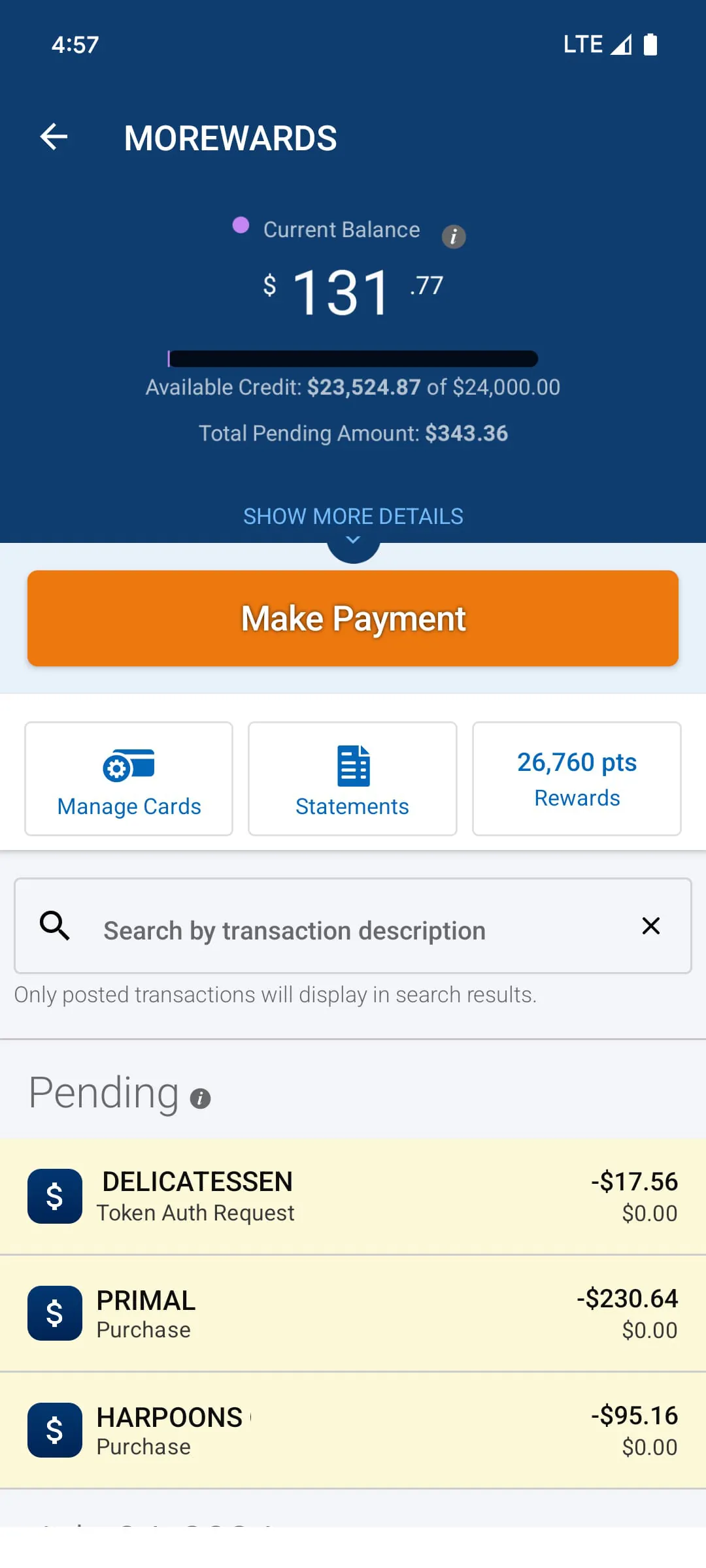Tap the DELICATESSEN transaction dollar icon
Screen dimensions: 706x1568
(55, 1196)
